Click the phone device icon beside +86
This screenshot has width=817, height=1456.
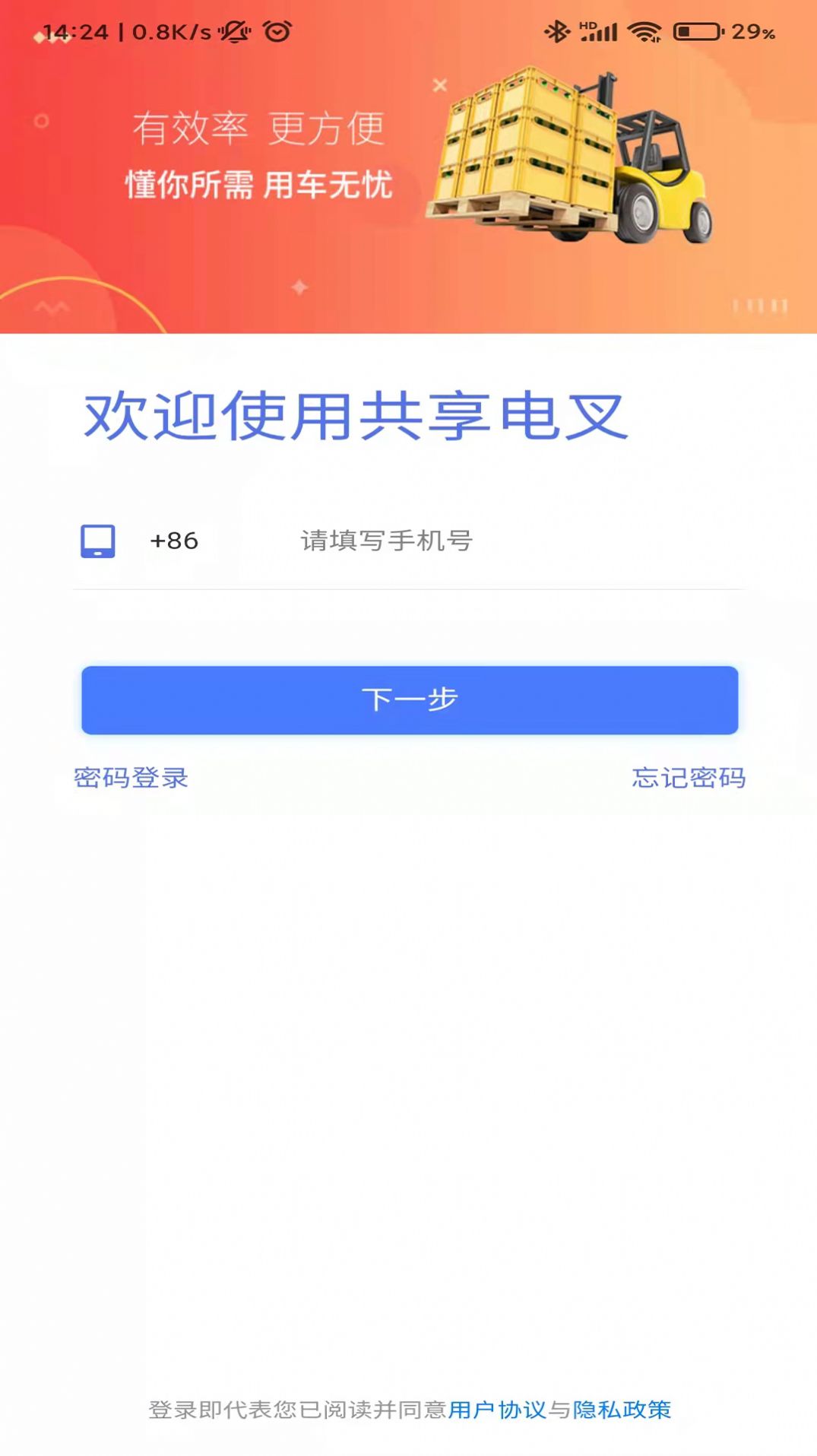tap(97, 541)
